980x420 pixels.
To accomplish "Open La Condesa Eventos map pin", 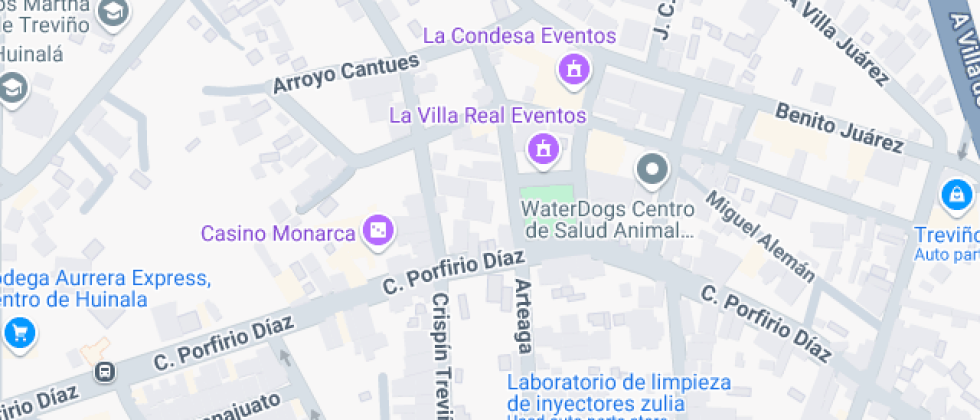I will coord(574,70).
